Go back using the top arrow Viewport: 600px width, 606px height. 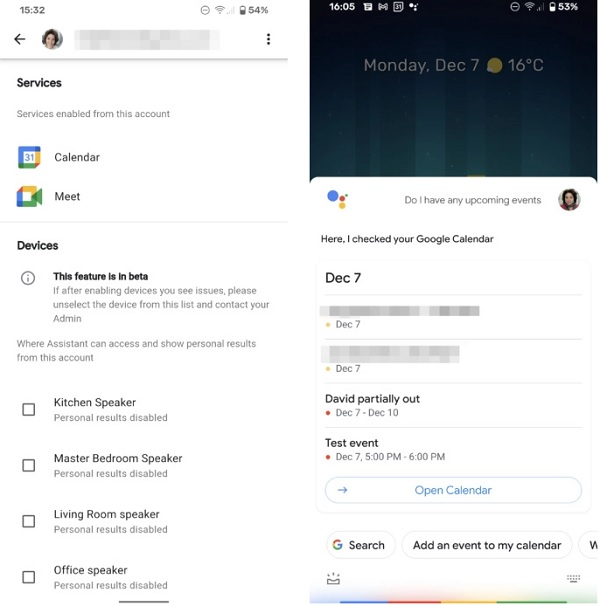click(x=20, y=40)
